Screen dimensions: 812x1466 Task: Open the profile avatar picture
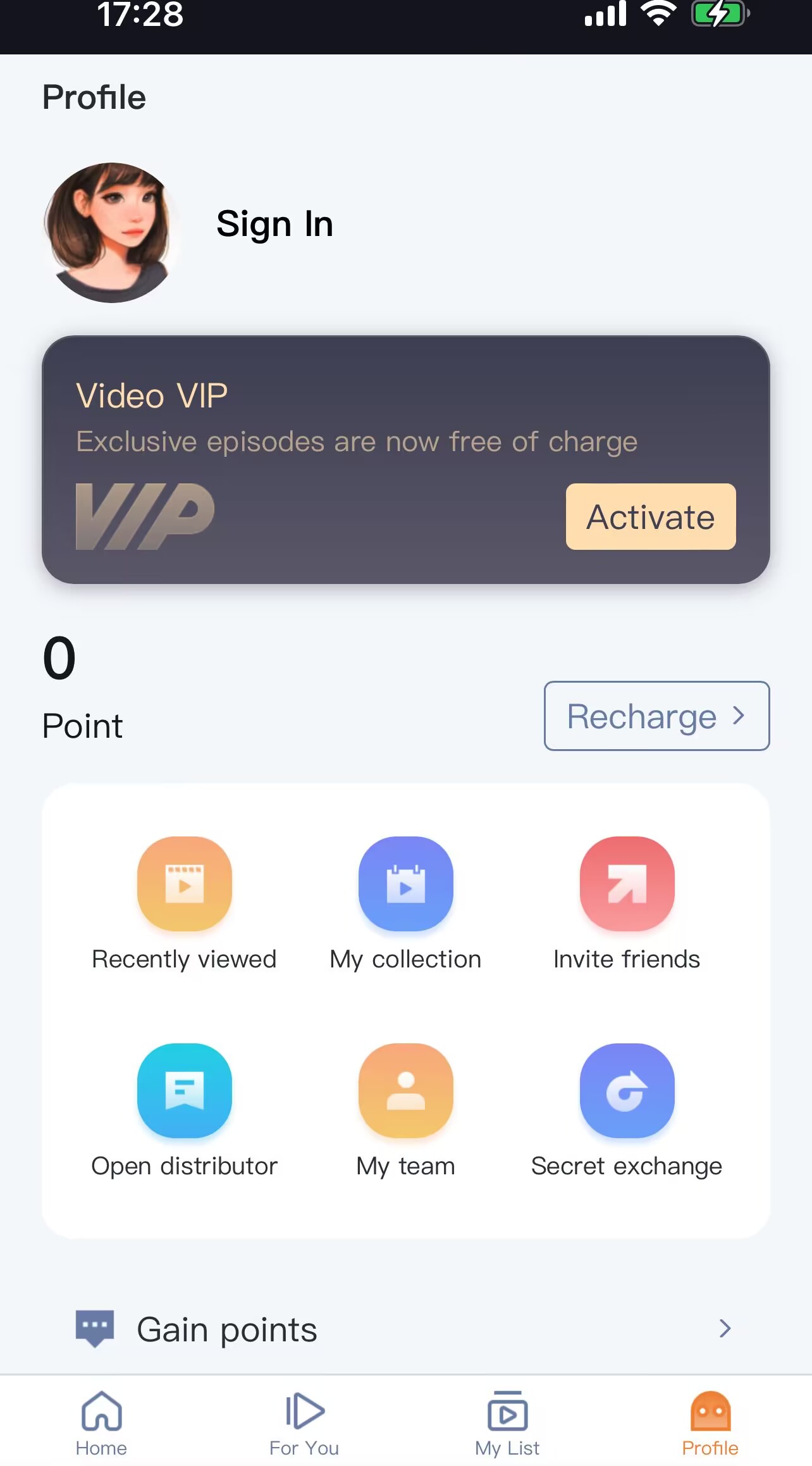pos(111,232)
